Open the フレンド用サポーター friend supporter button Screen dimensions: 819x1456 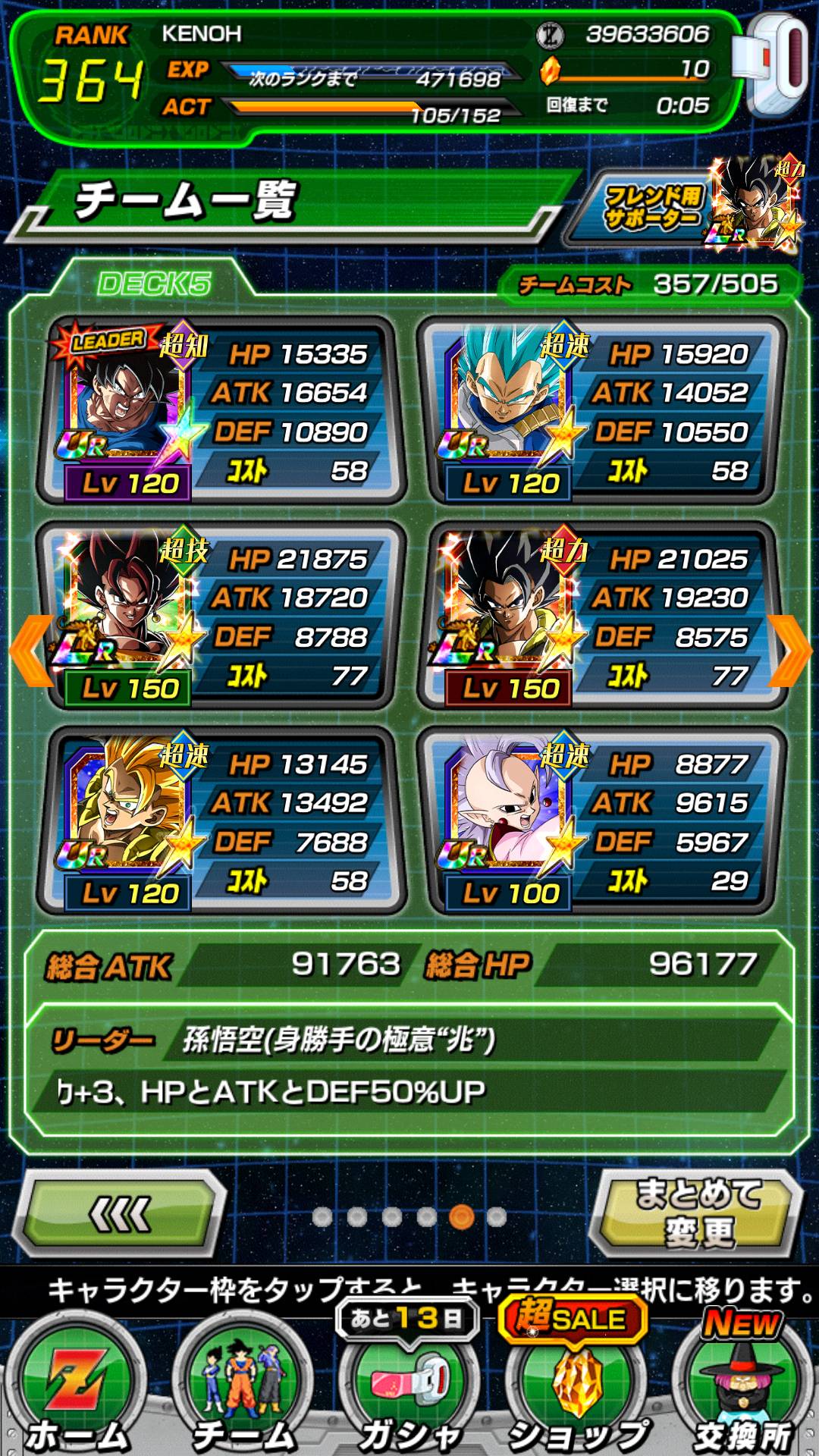pos(682,205)
